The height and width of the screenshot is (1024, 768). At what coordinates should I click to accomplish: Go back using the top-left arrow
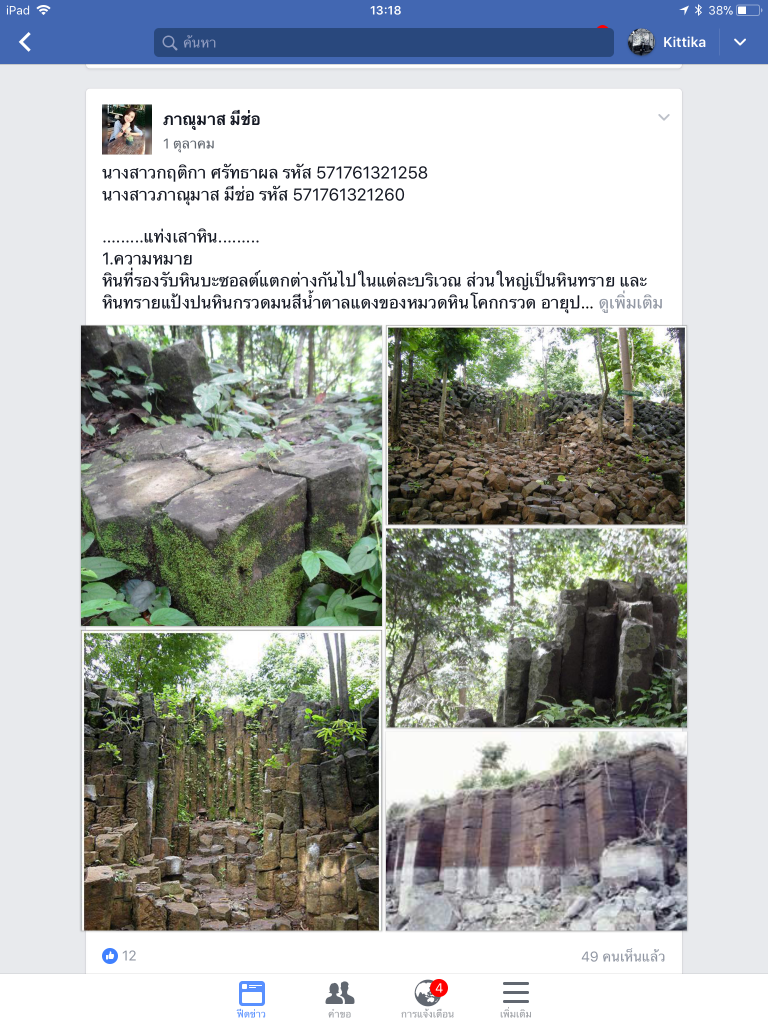tap(26, 42)
